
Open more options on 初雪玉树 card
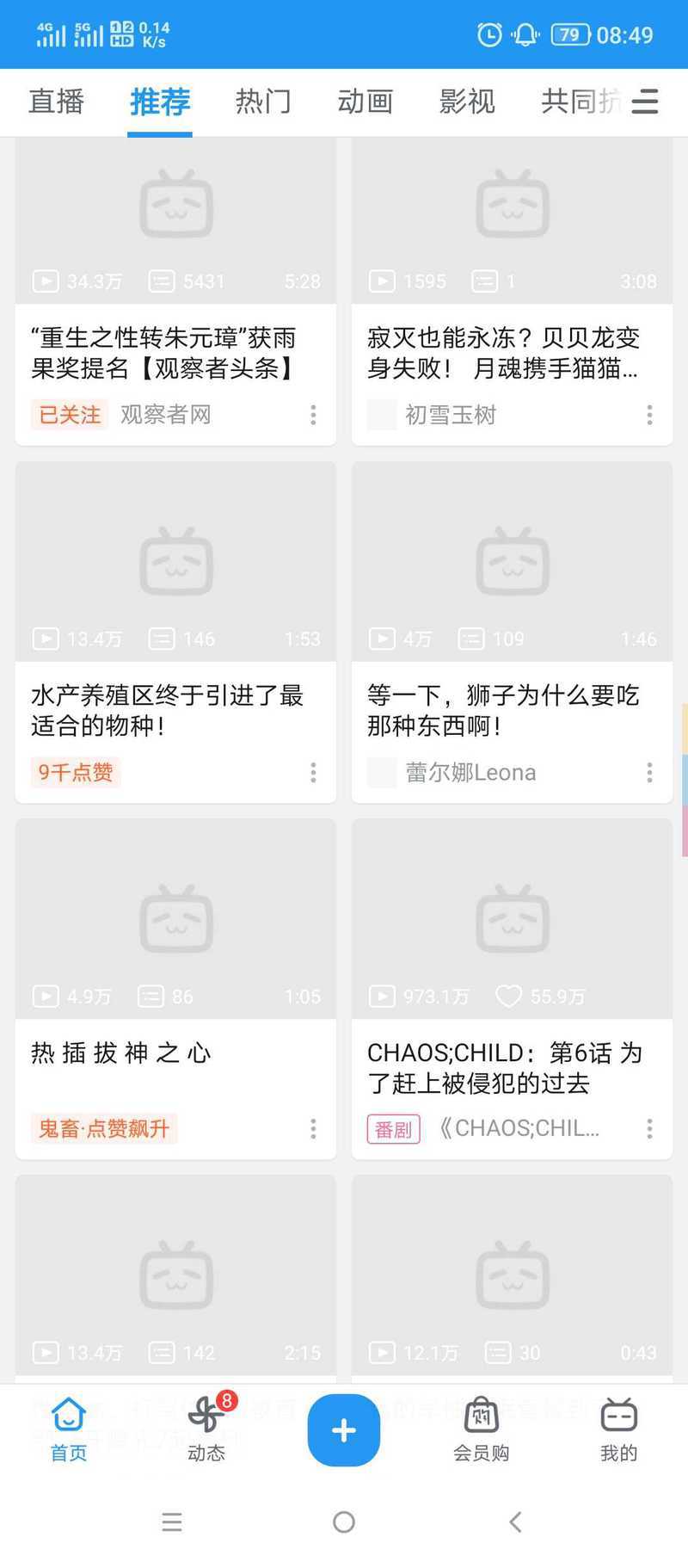(649, 415)
